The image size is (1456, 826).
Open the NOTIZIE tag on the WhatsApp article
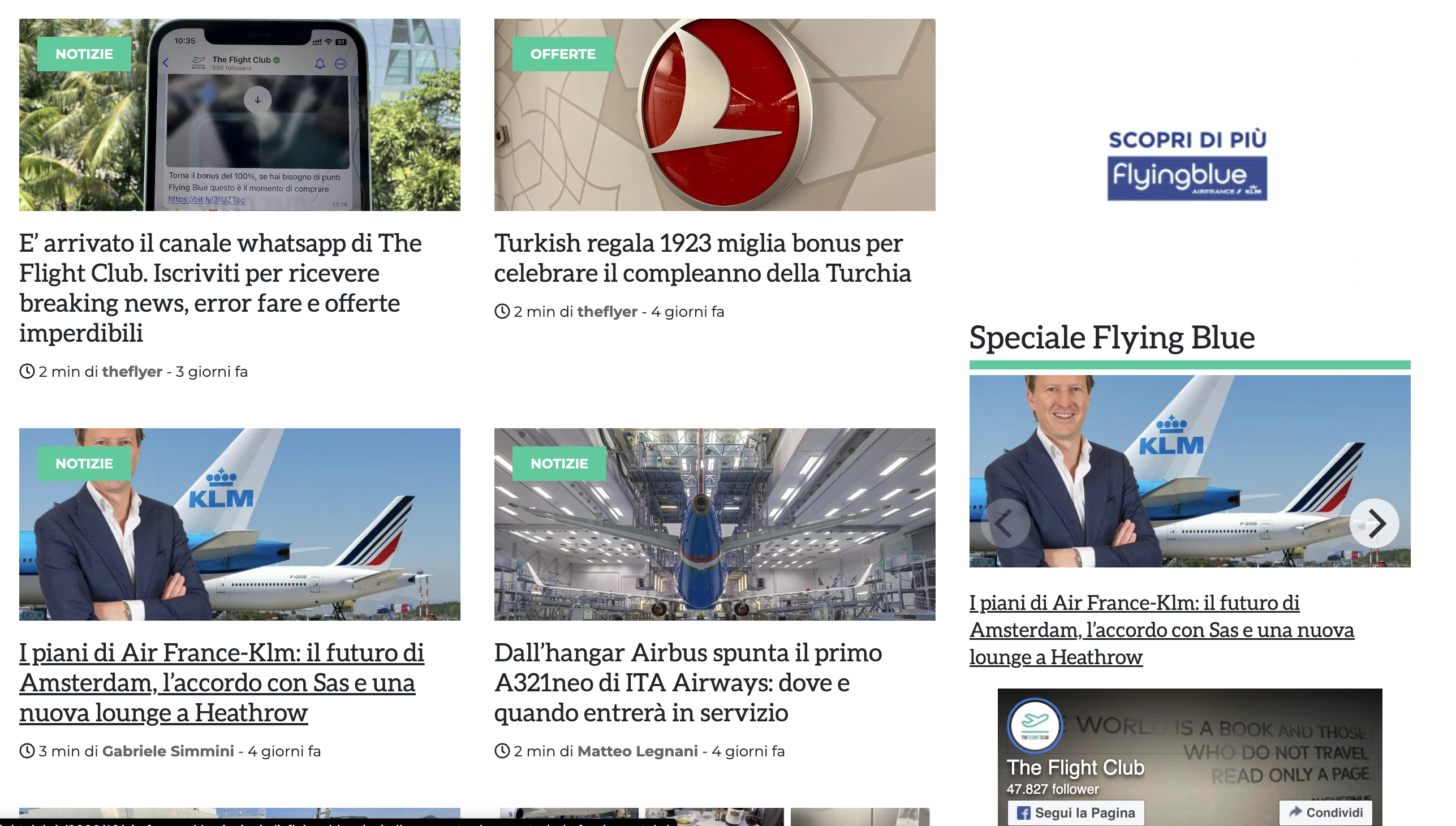(x=84, y=54)
